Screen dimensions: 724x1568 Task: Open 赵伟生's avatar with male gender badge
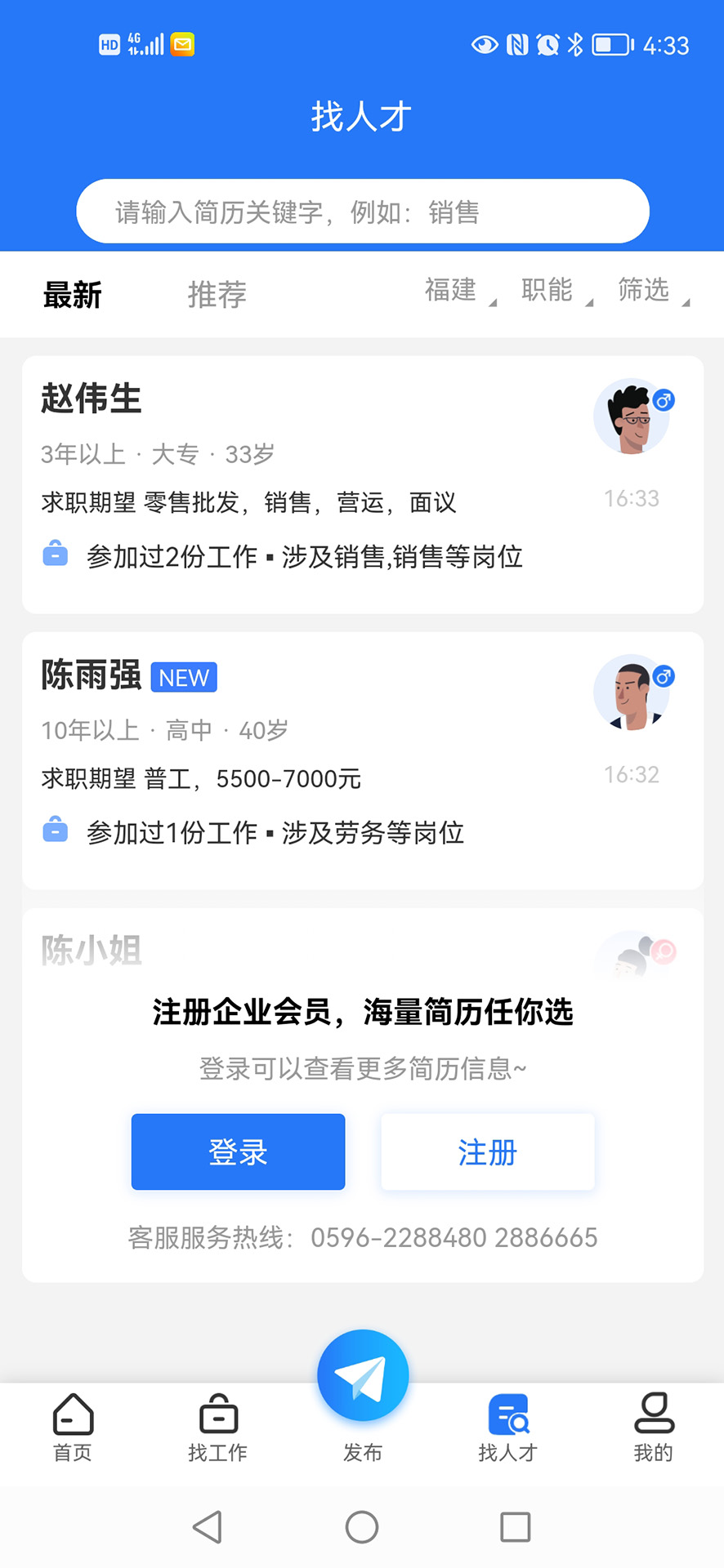632,416
